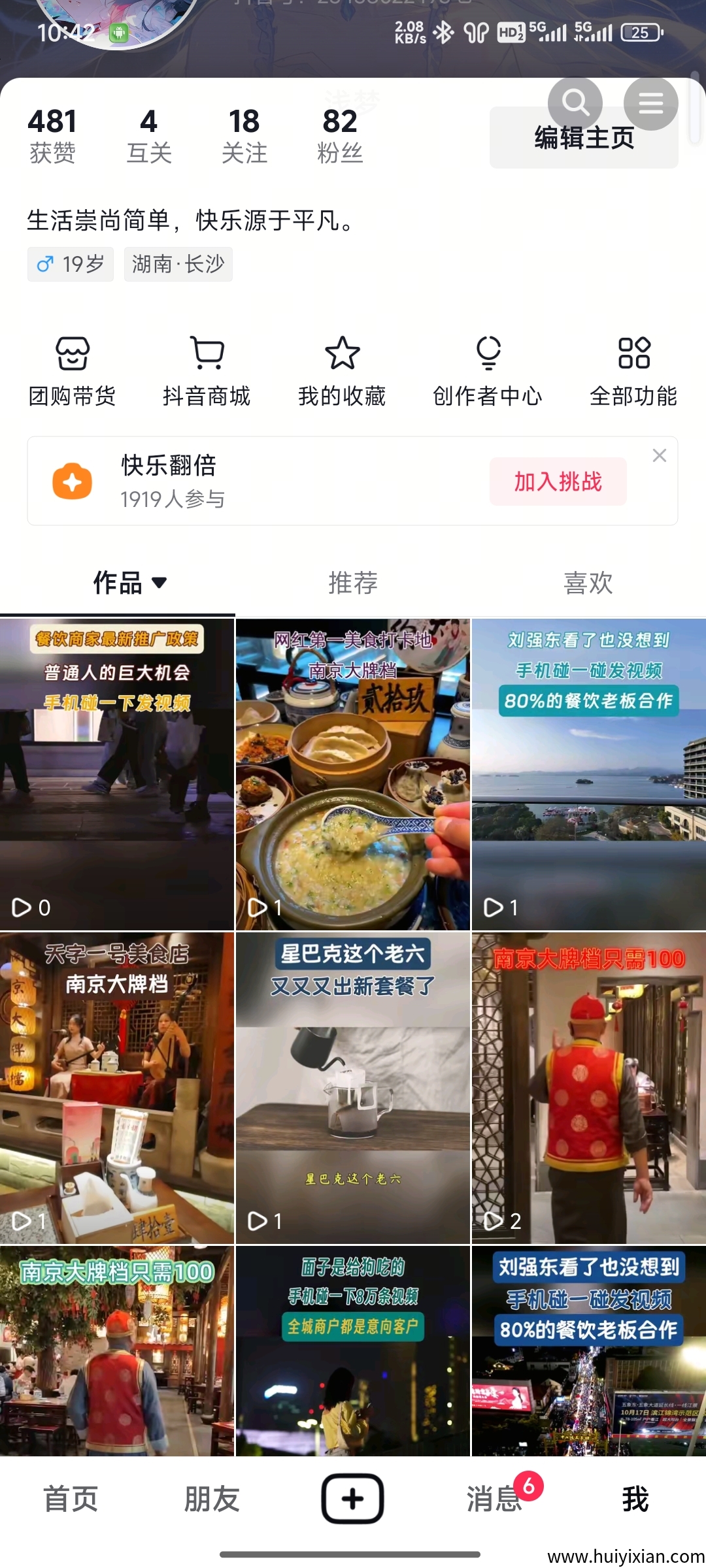Screen dimensions: 706x1568
Task: Switch to the 喜欢 tab
Action: coord(588,583)
